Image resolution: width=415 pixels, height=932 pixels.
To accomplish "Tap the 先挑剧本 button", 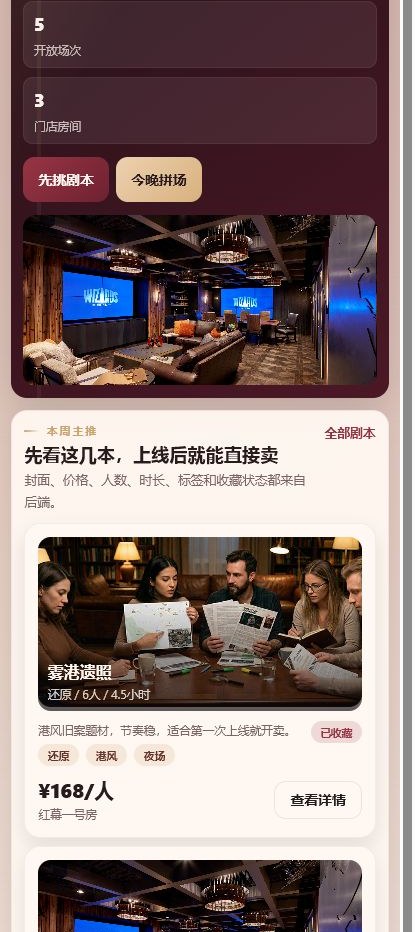I will 66,180.
